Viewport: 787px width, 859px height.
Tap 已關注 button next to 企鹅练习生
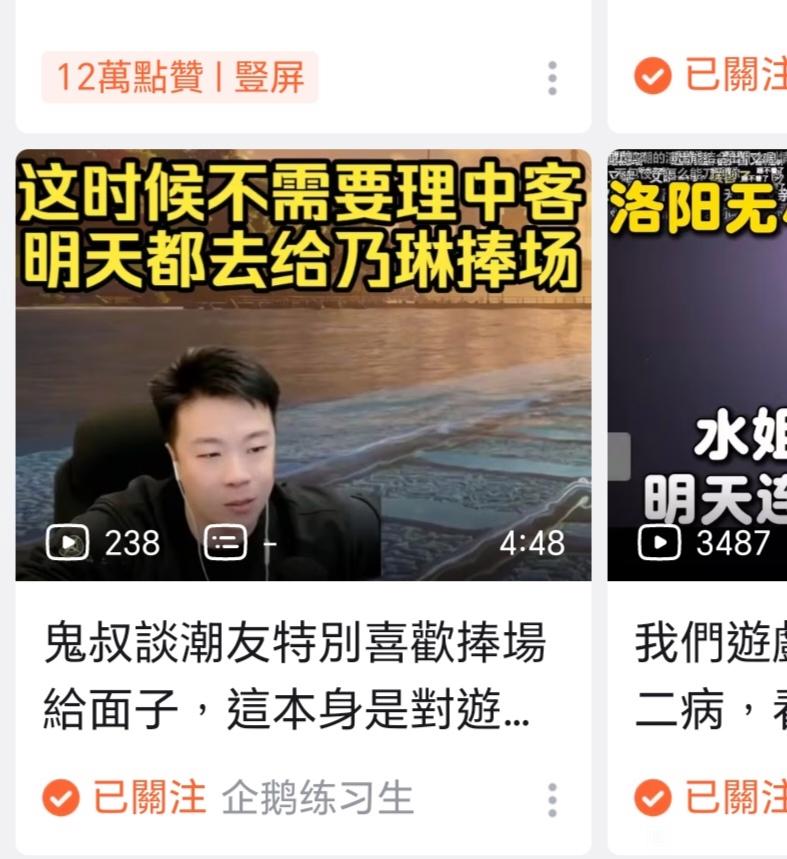[125, 798]
